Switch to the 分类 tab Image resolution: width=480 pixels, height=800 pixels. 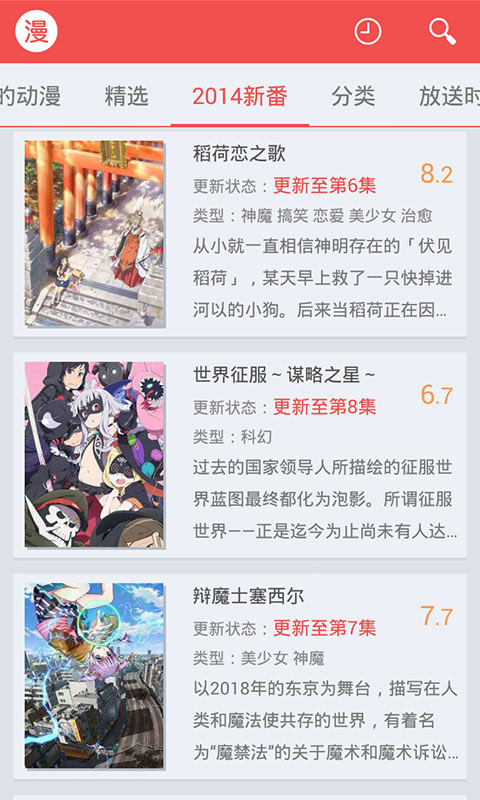tap(353, 96)
